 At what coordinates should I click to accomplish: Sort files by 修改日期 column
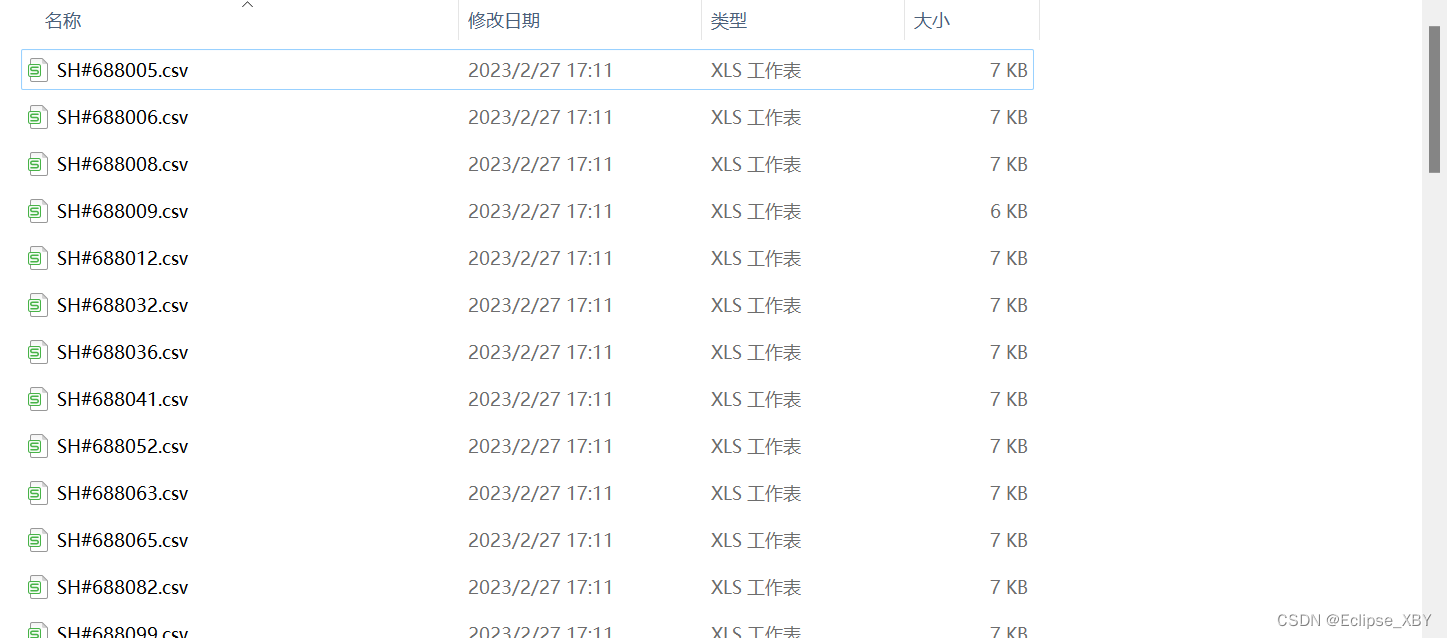click(x=504, y=21)
